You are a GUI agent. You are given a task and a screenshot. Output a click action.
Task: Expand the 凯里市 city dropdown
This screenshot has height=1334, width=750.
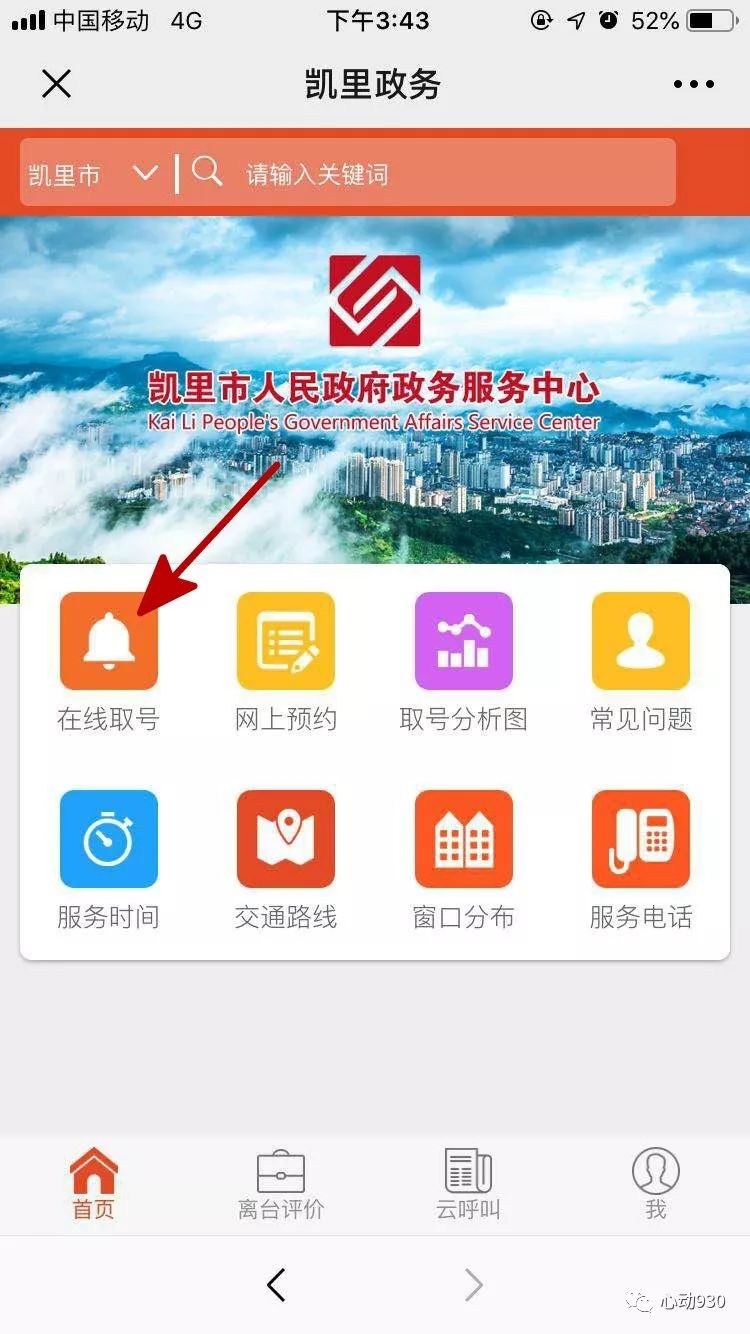pos(92,174)
